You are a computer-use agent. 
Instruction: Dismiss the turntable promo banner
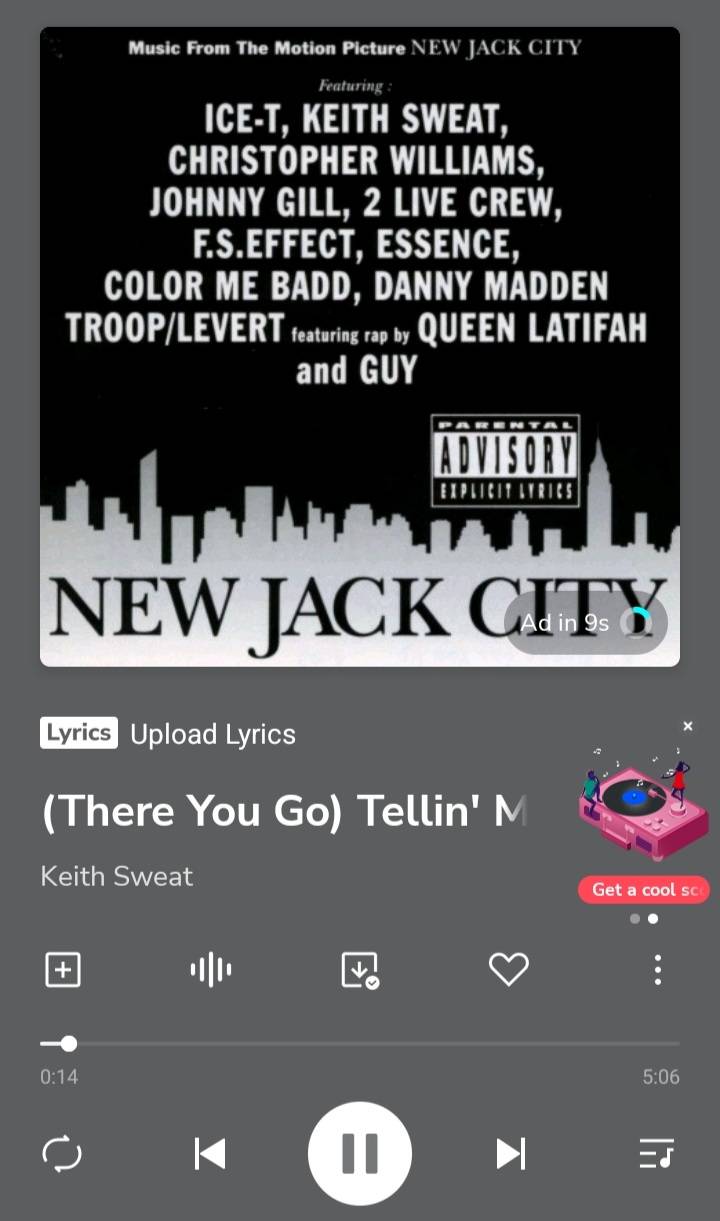(x=688, y=726)
